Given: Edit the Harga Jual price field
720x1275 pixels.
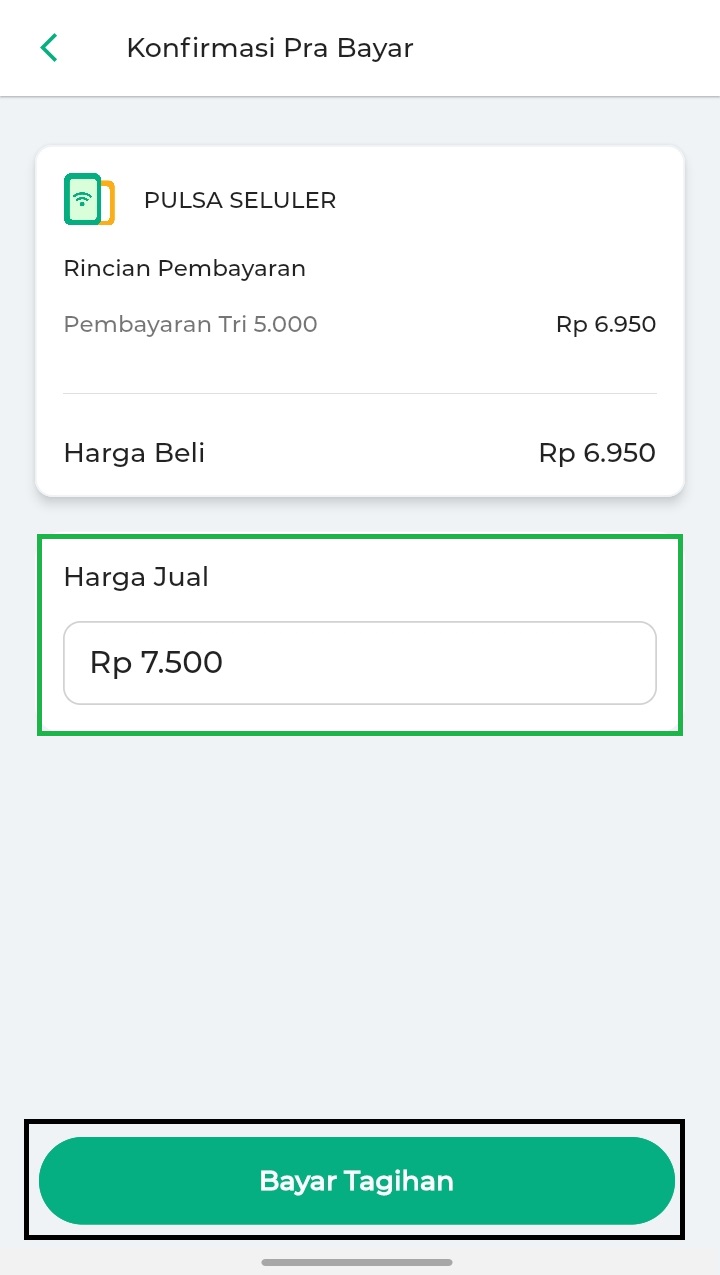Looking at the screenshot, I should click(x=360, y=663).
